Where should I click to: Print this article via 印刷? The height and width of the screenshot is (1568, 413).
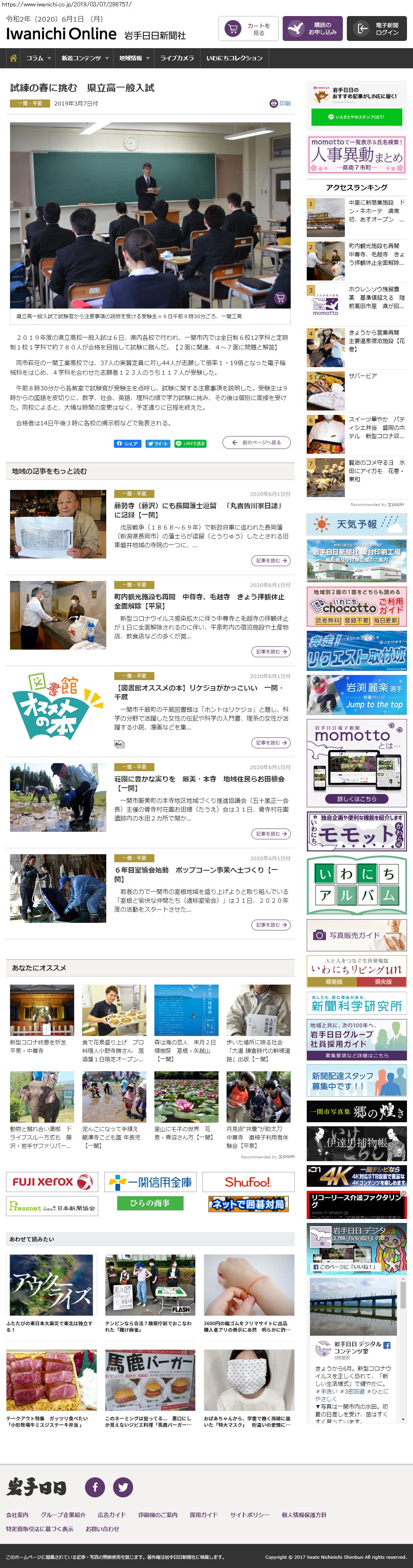280,104
